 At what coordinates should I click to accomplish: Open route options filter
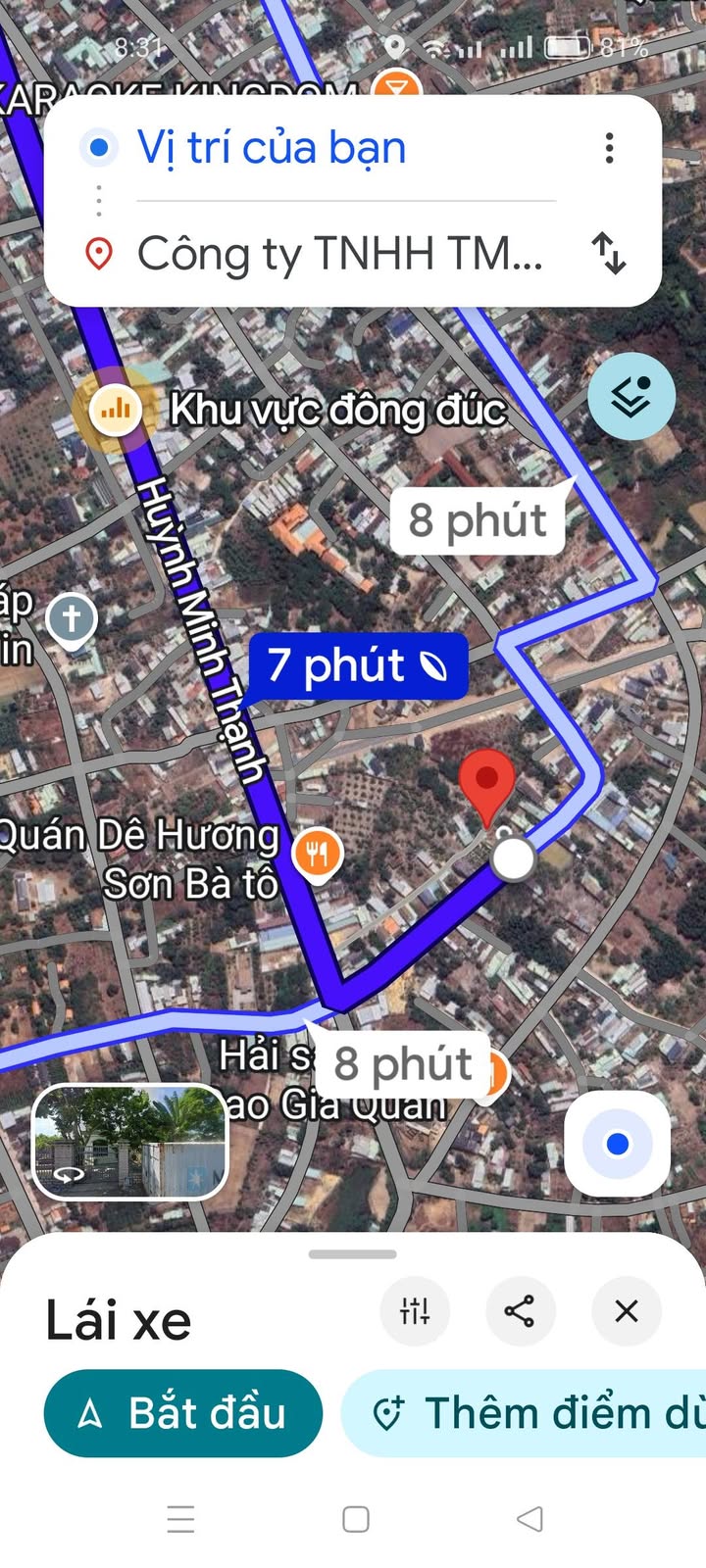pos(415,1310)
